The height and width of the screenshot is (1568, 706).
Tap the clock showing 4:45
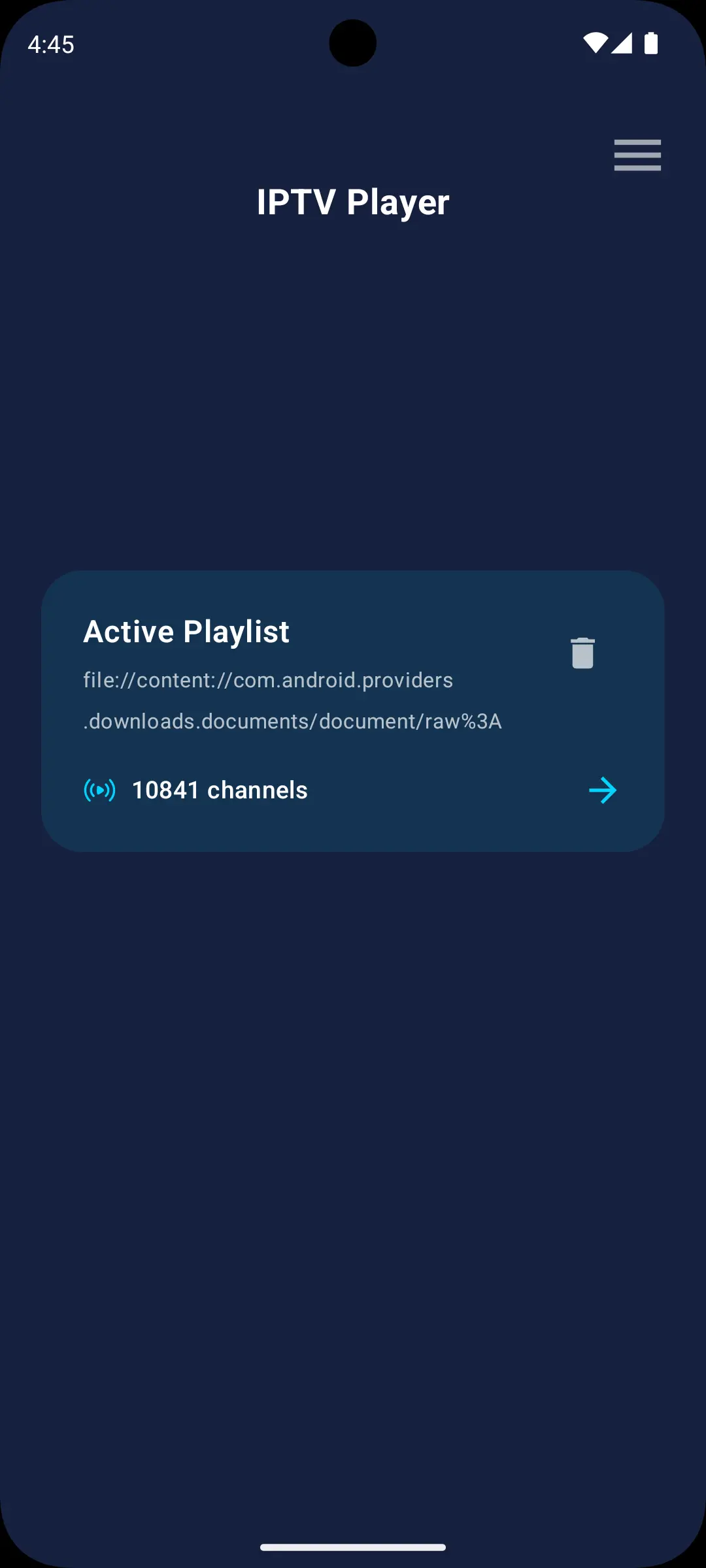[x=50, y=44]
